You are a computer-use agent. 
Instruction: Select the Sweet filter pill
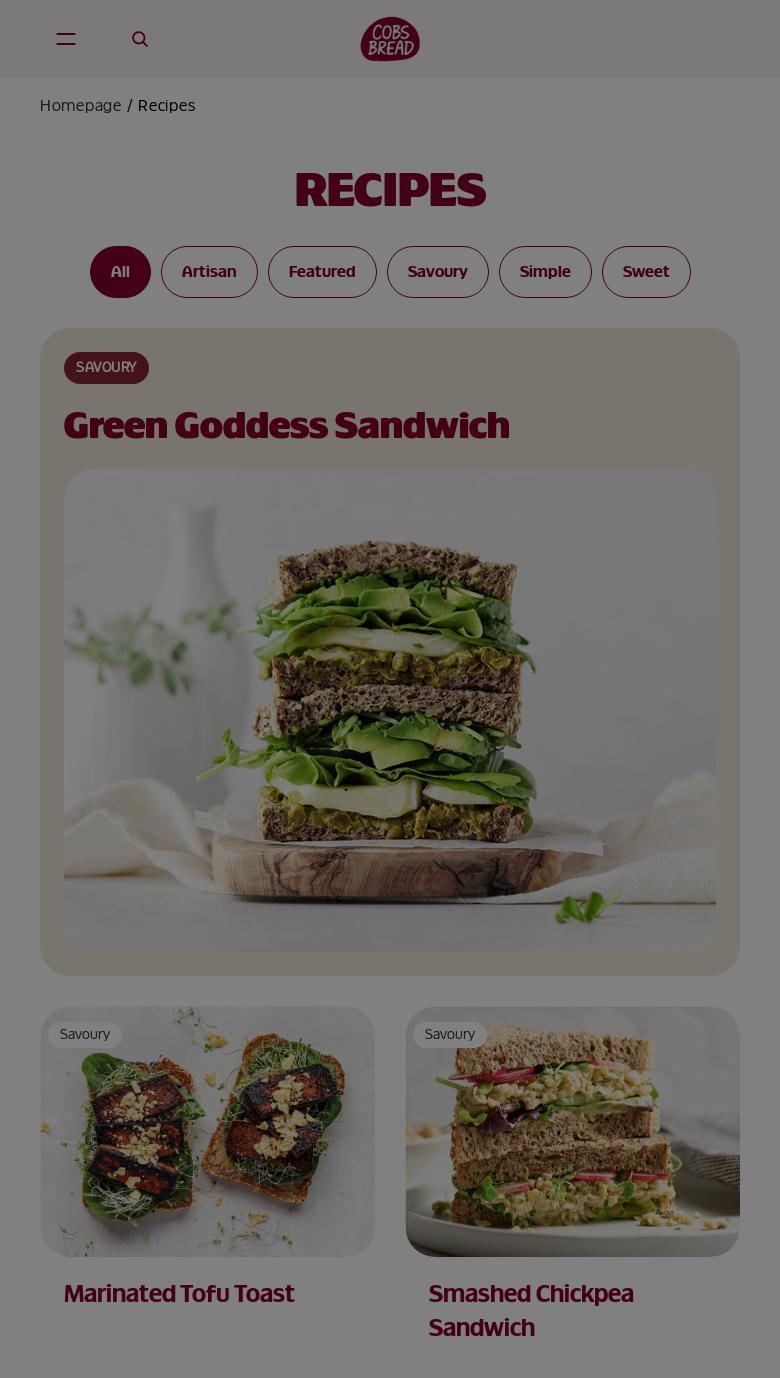[x=646, y=271]
